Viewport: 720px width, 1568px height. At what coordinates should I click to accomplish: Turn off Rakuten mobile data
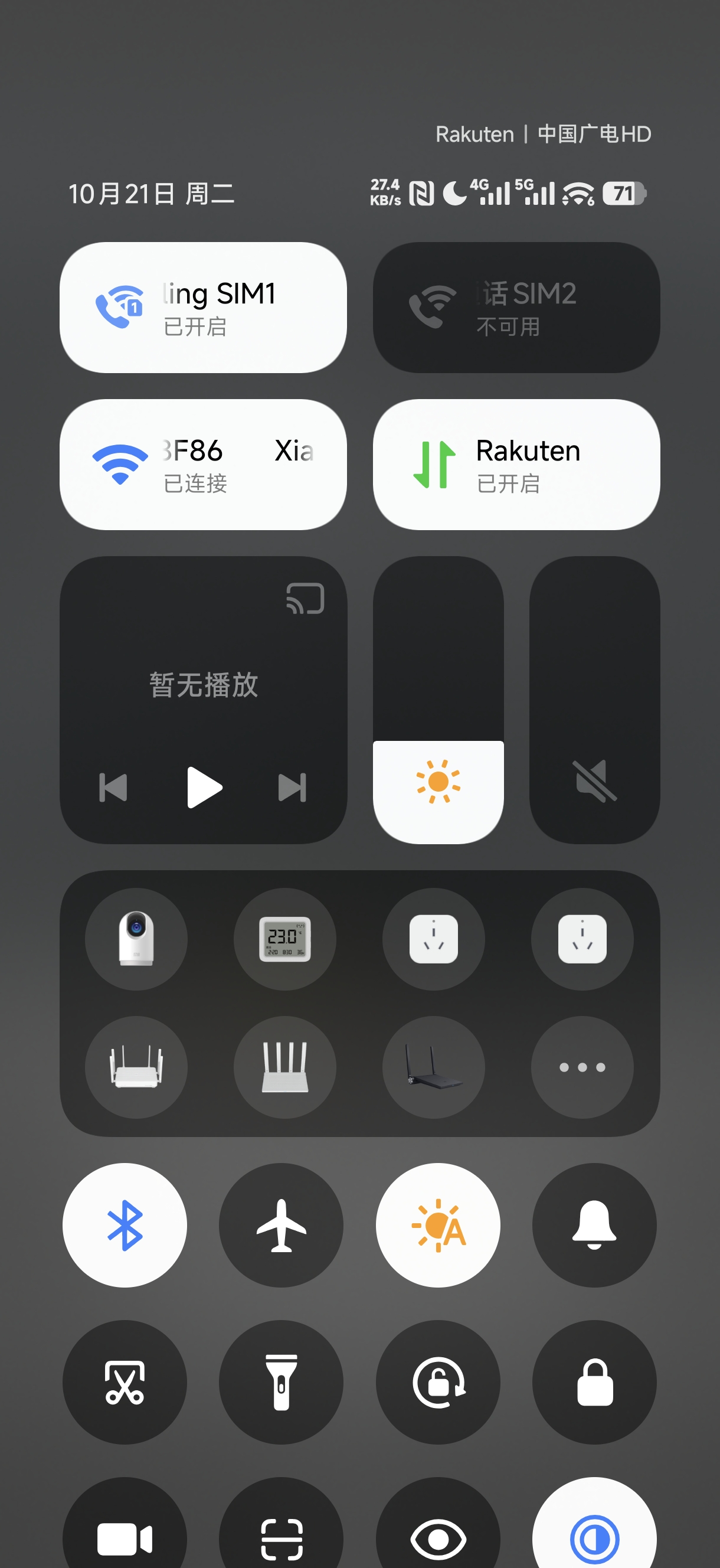click(x=516, y=465)
